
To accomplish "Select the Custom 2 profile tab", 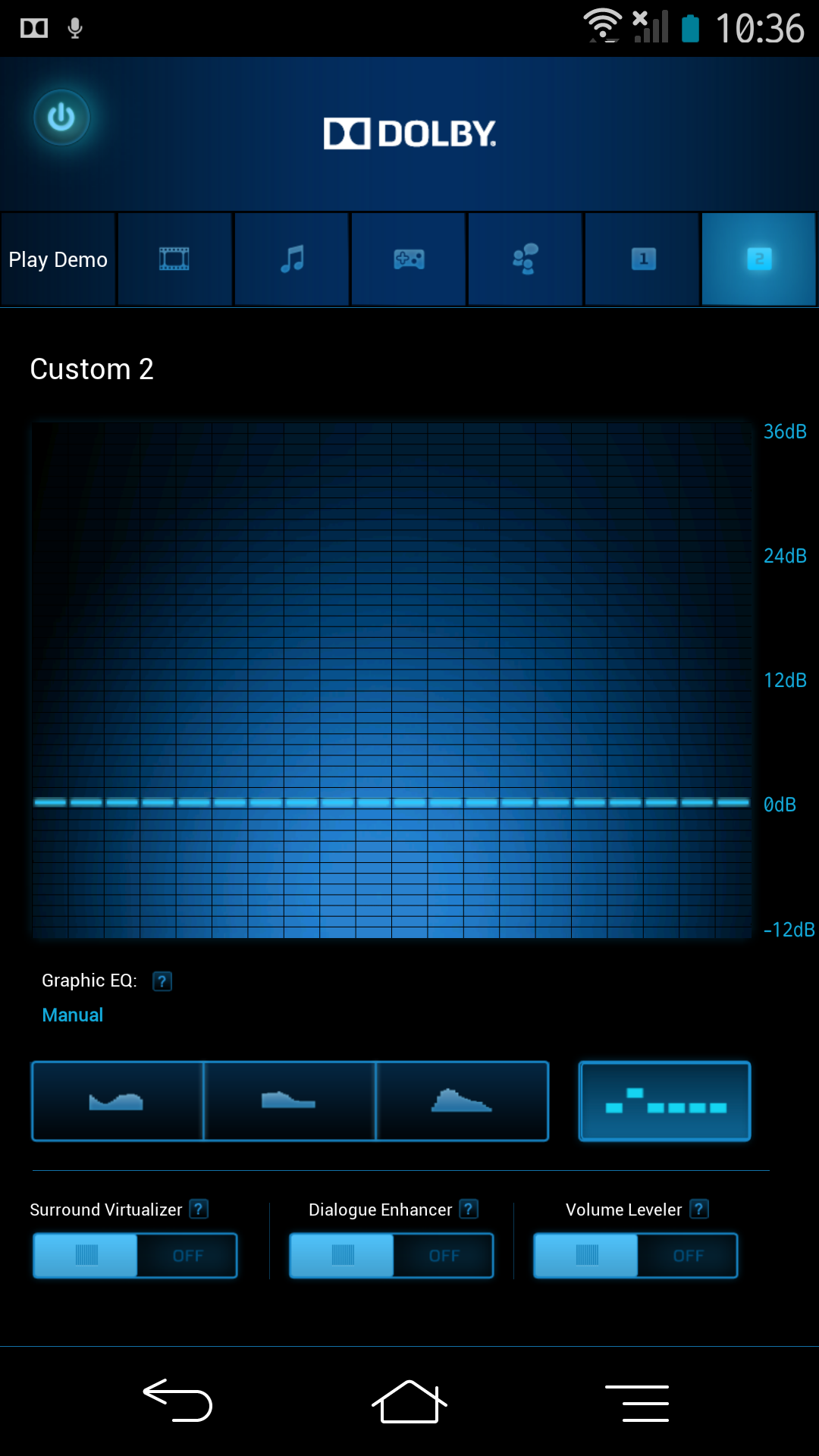I will (x=759, y=259).
